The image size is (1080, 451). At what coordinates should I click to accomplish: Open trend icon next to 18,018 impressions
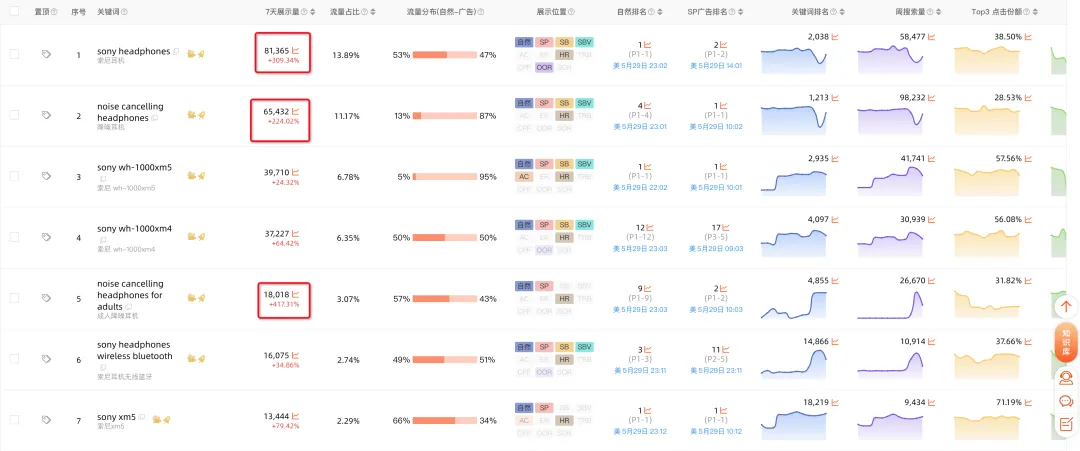[x=295, y=295]
